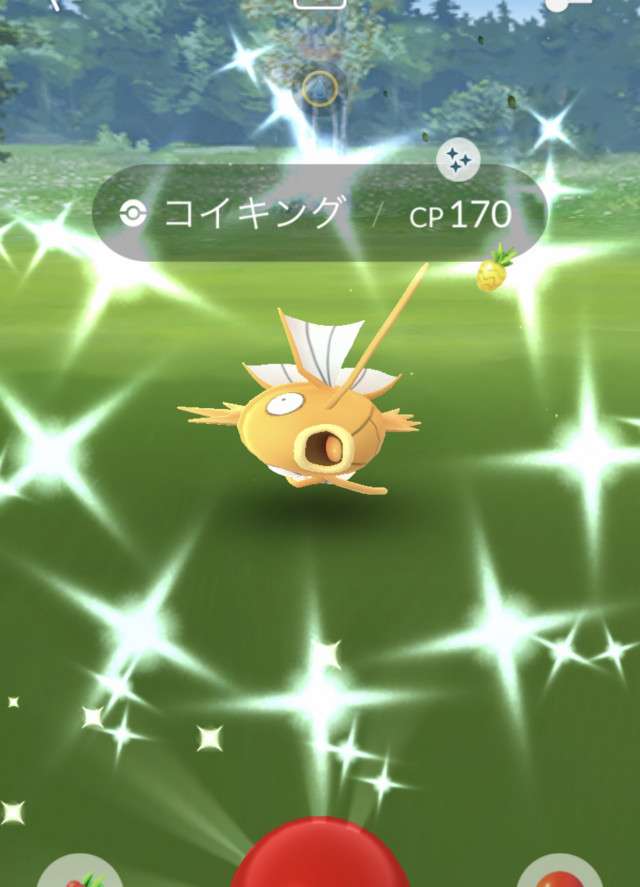Tap the red Poké Ball

coord(320,855)
